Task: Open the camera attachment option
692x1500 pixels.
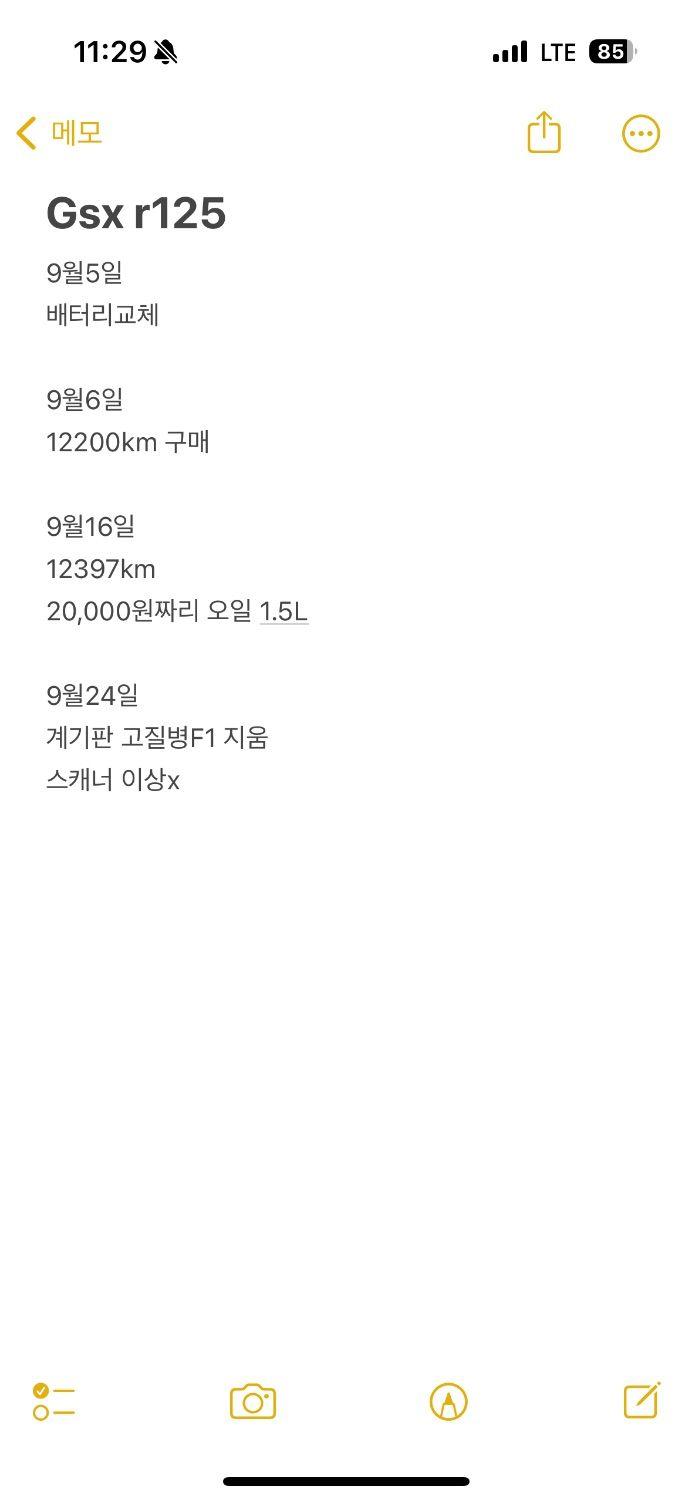Action: [x=253, y=1402]
